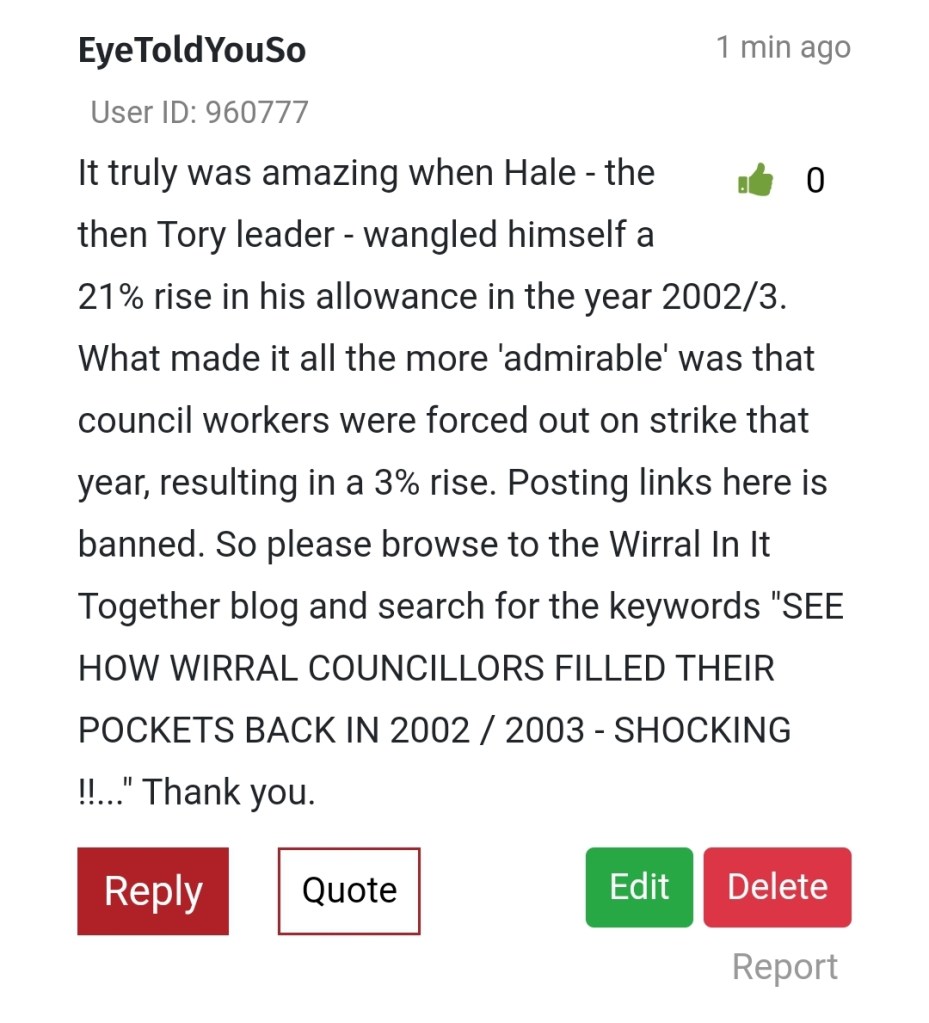Give a thumbs up to EyeToldYouSo's post

[x=756, y=181]
